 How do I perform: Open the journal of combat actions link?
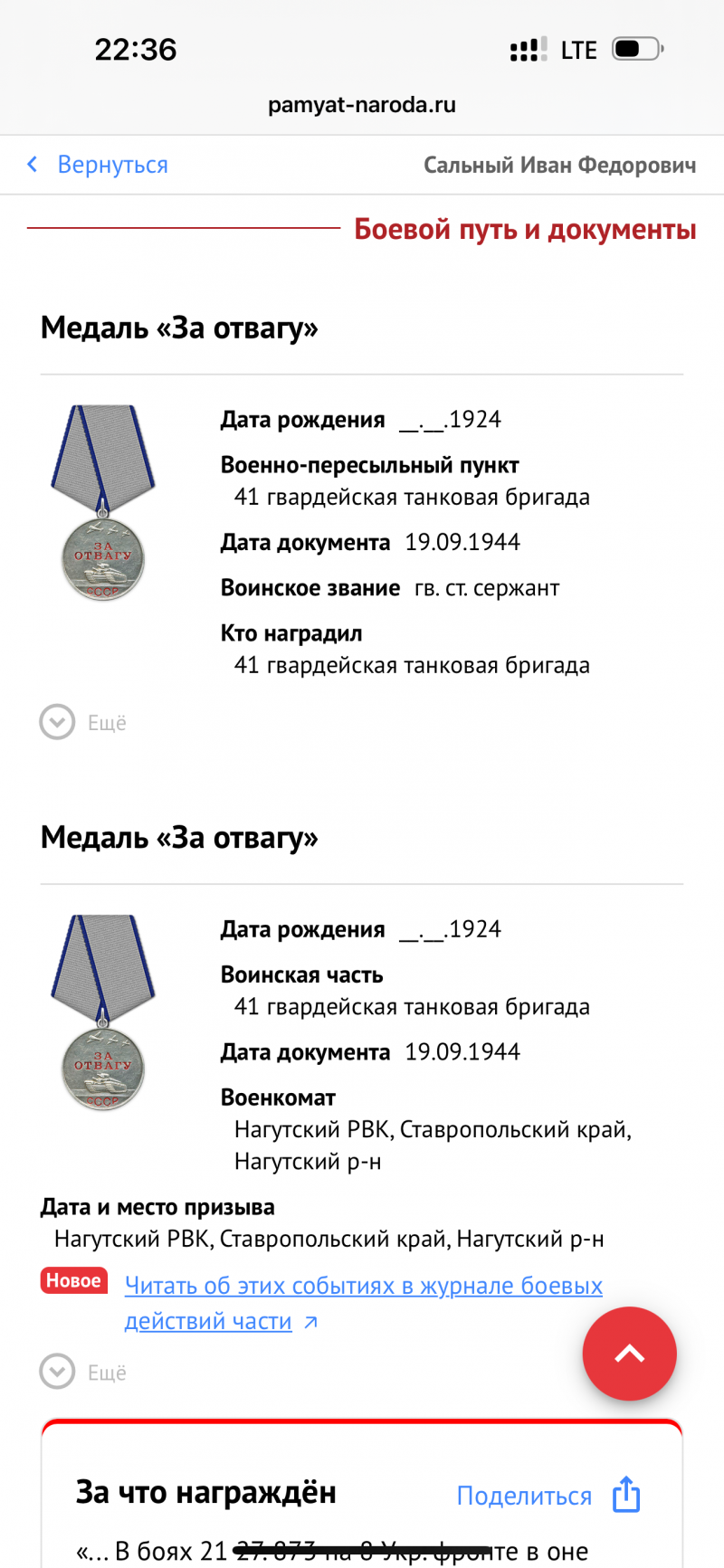point(363,1303)
